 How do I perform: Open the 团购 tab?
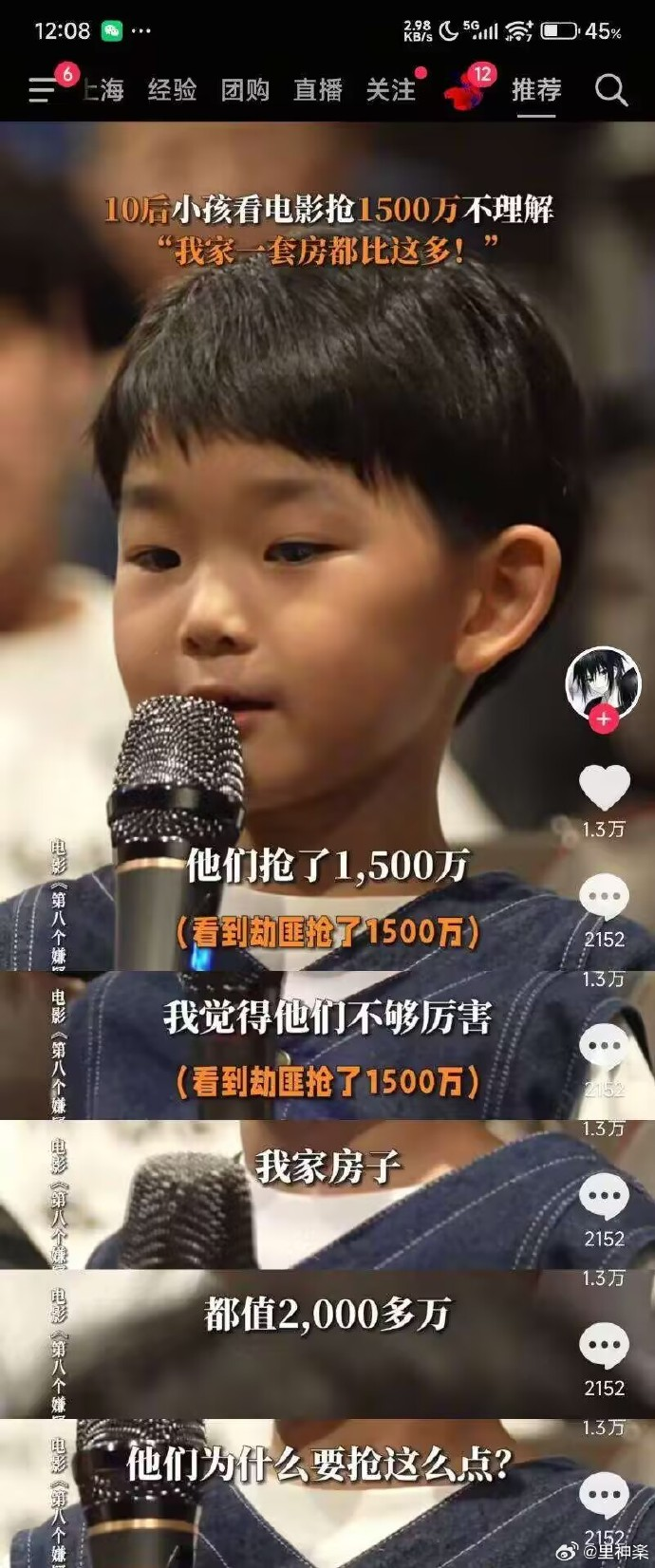tap(245, 90)
